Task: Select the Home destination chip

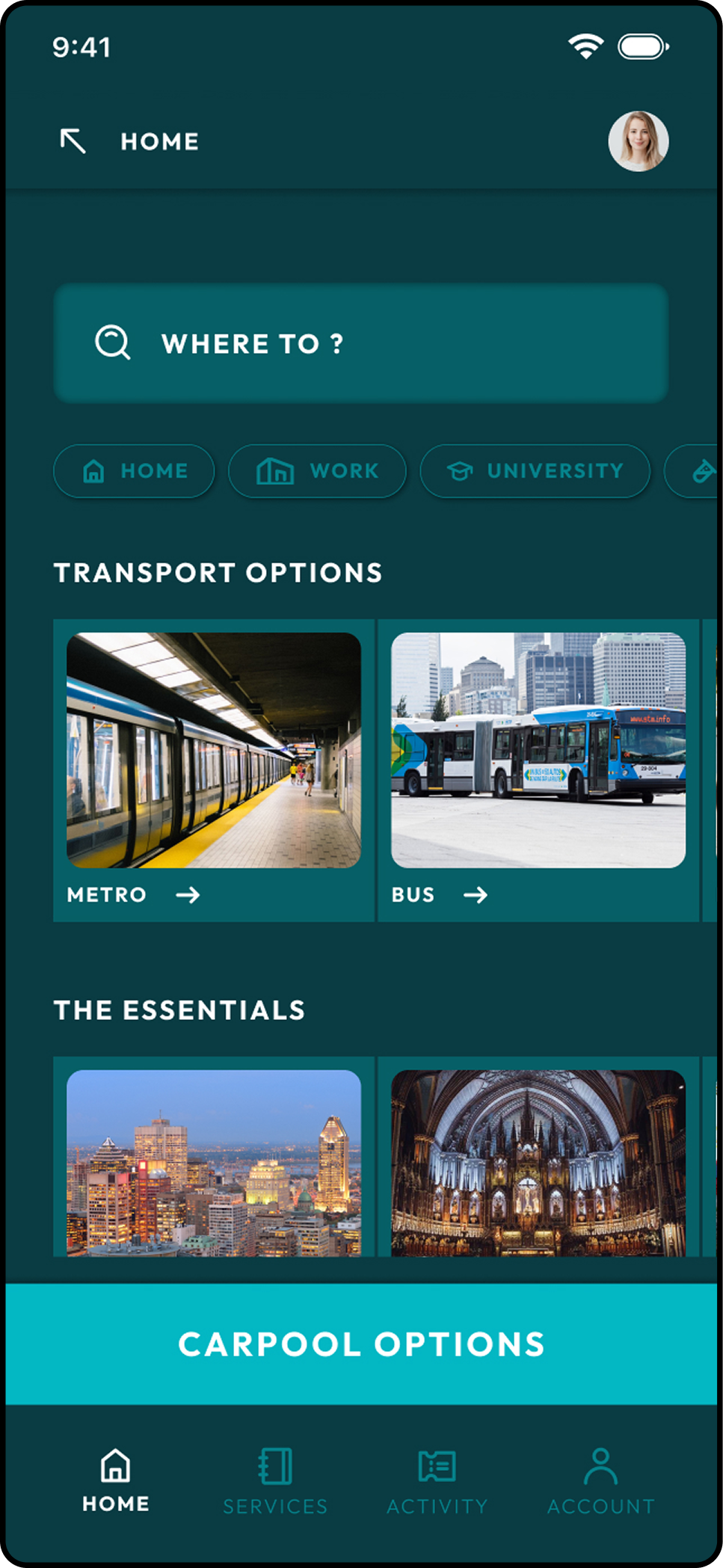Action: click(135, 471)
